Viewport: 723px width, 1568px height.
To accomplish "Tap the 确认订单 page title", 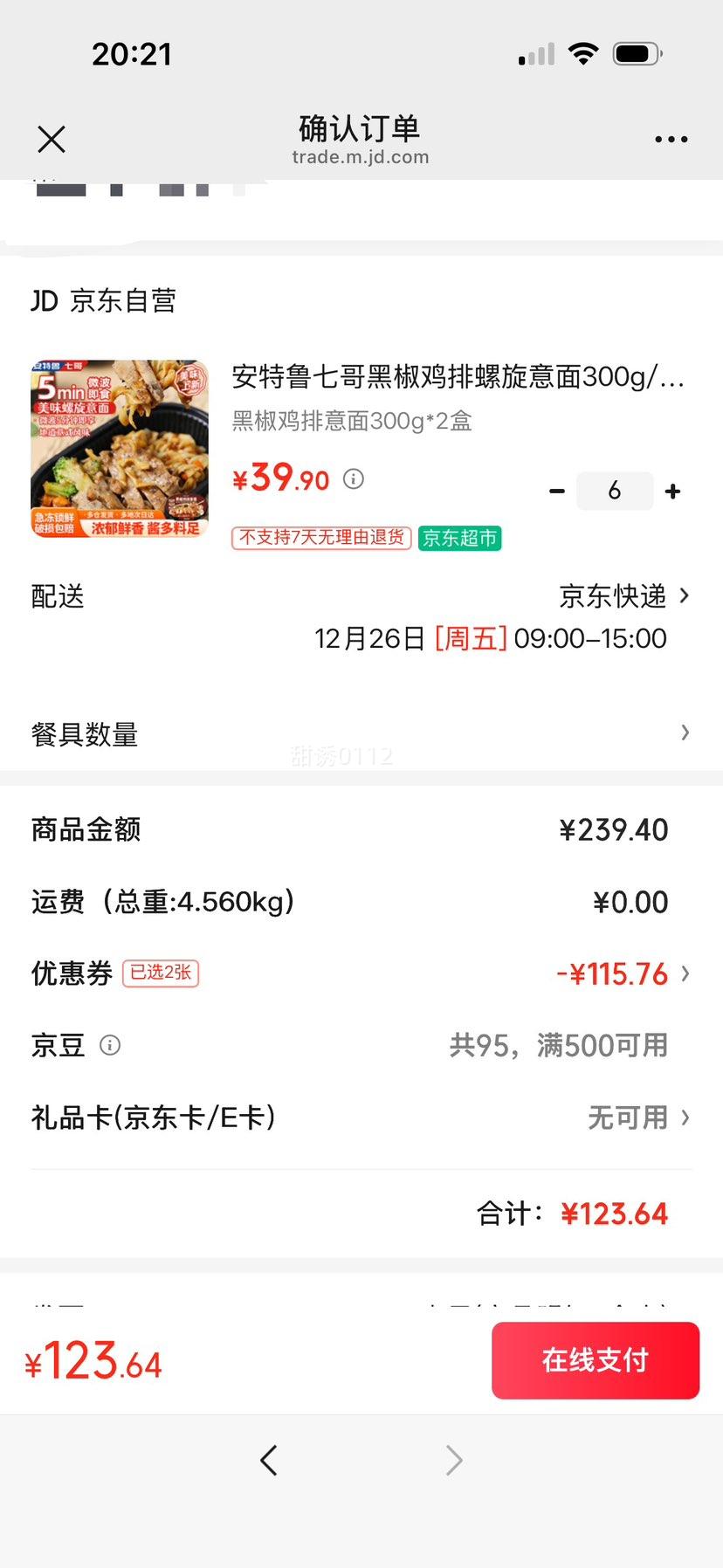I will [x=361, y=128].
